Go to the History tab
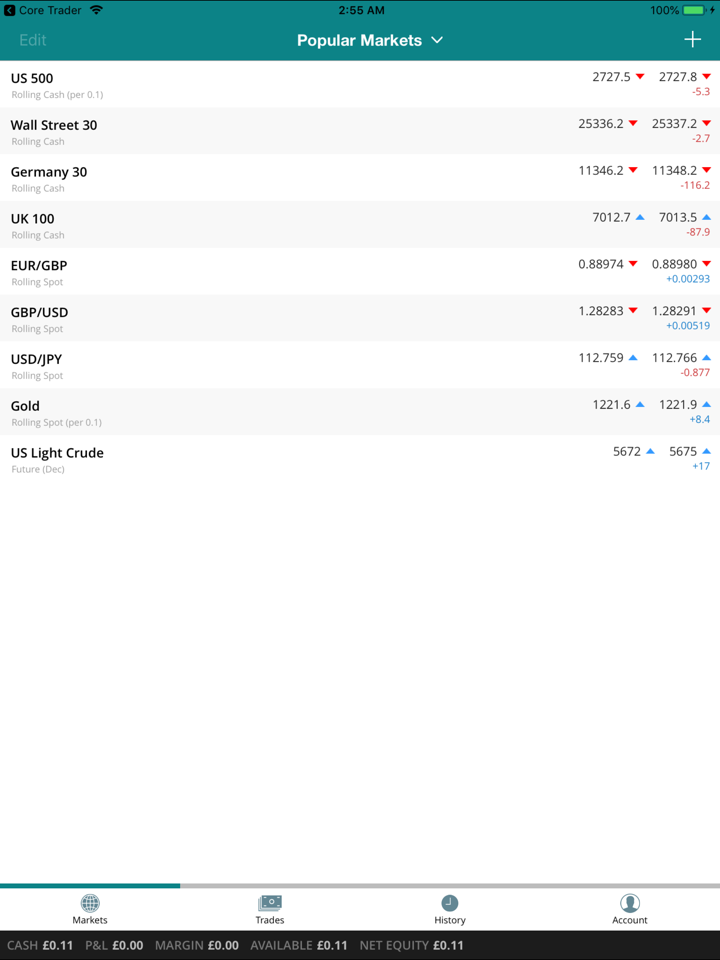The image size is (720, 960). 450,909
